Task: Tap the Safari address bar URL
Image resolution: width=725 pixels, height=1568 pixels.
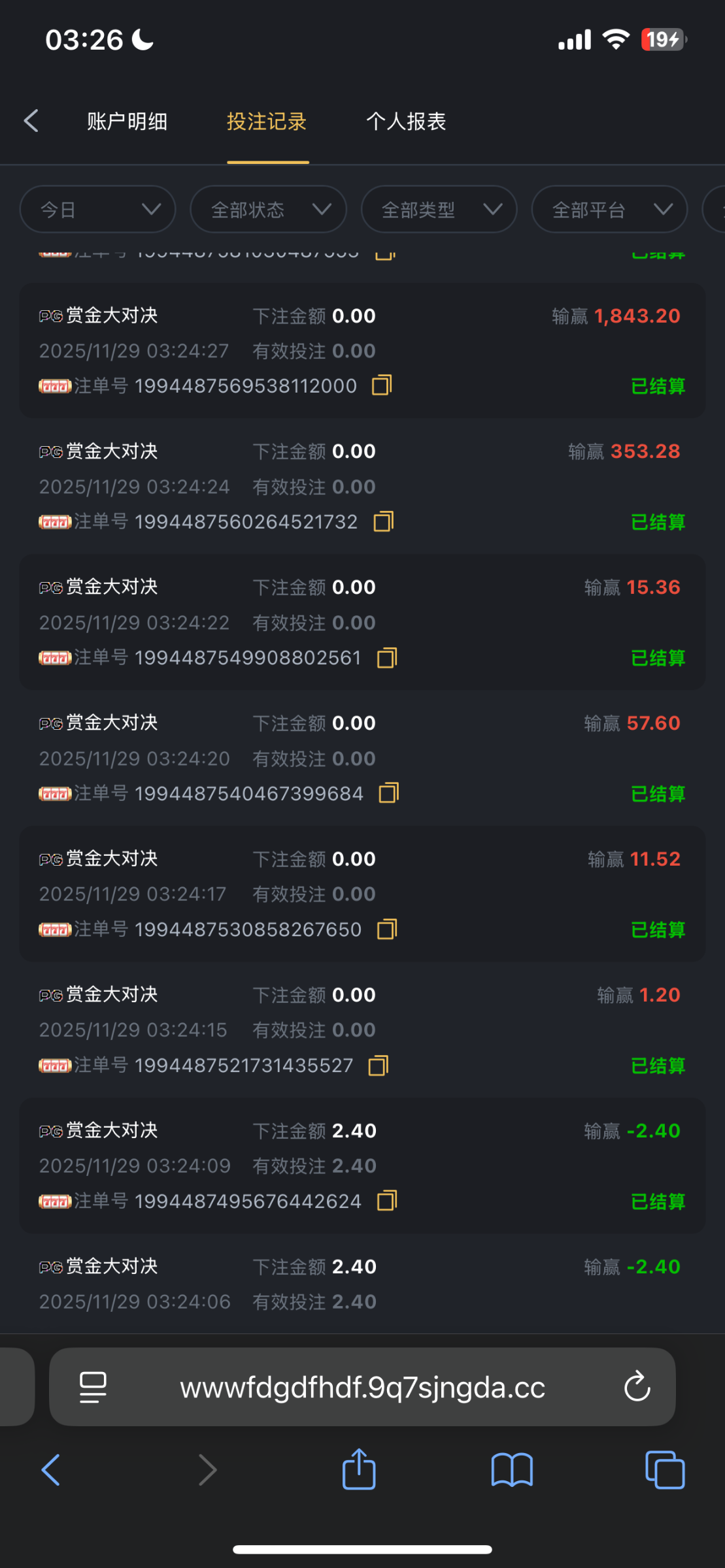Action: pos(362,1388)
